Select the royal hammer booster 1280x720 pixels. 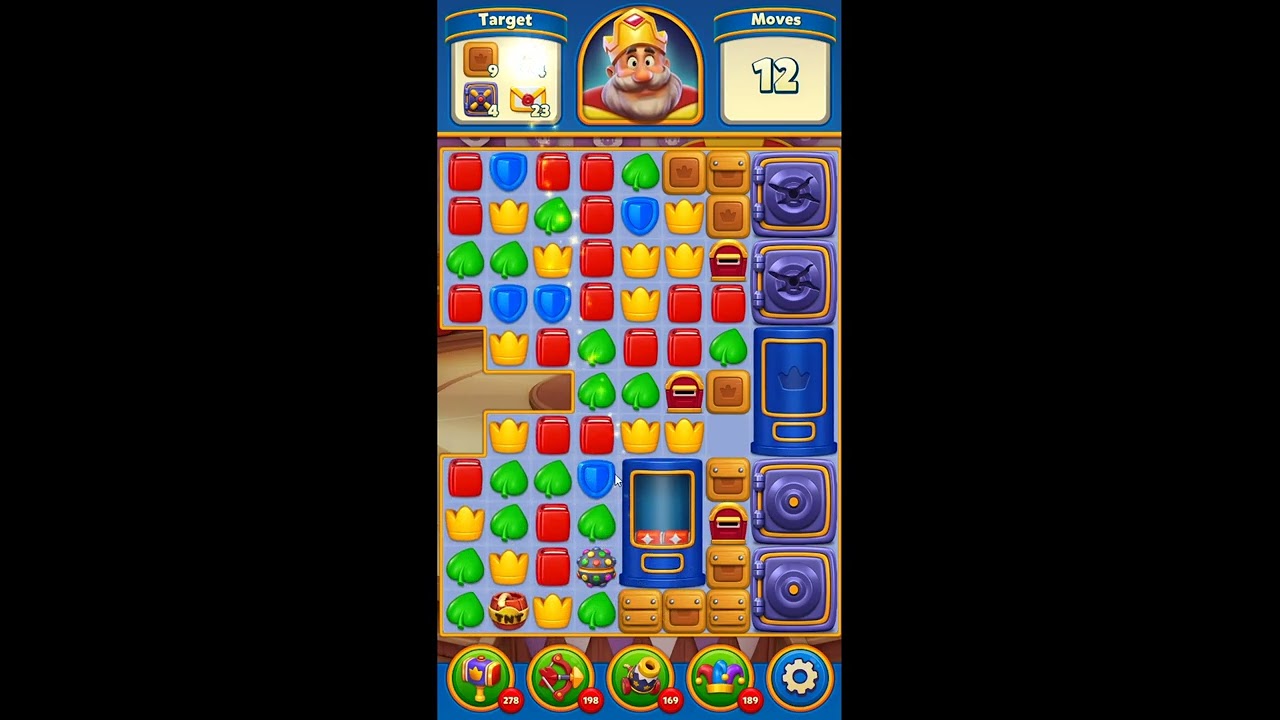(x=480, y=677)
